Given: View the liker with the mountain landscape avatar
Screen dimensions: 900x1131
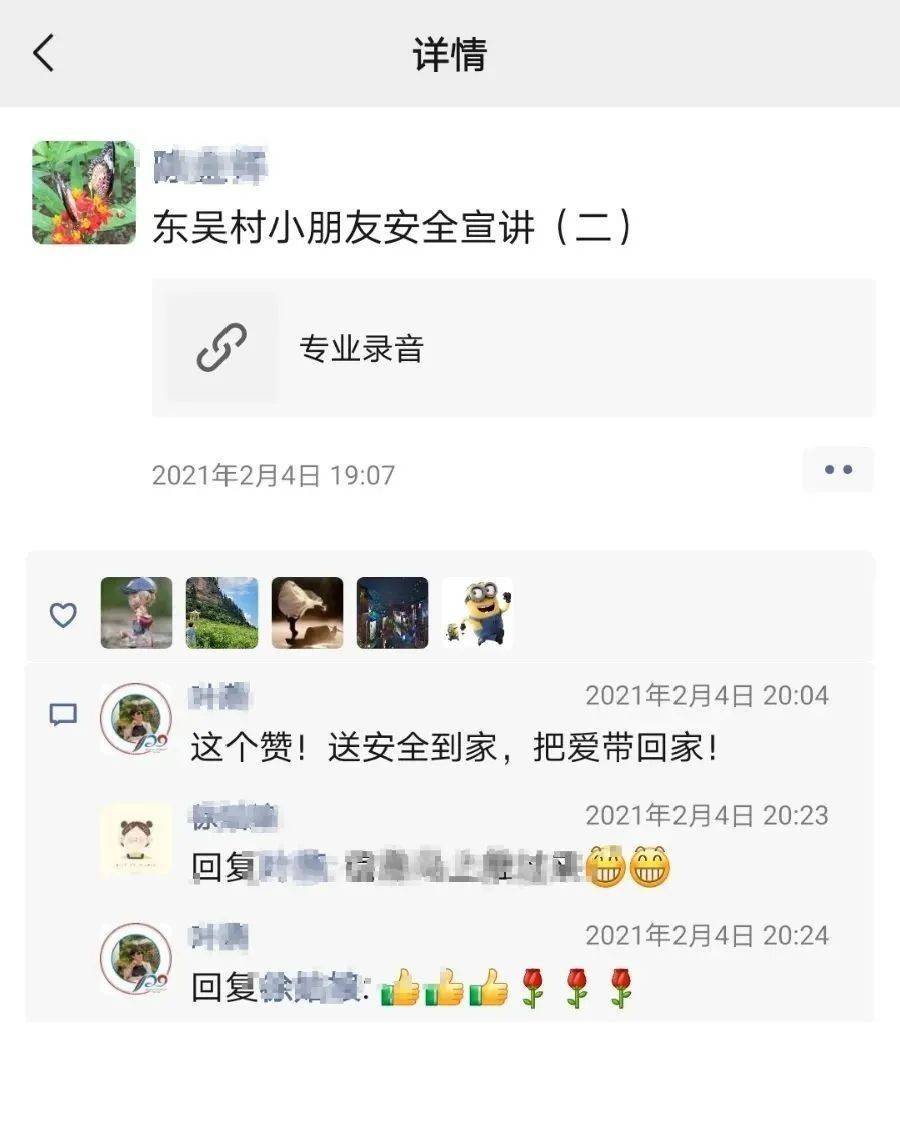Looking at the screenshot, I should coord(222,613).
